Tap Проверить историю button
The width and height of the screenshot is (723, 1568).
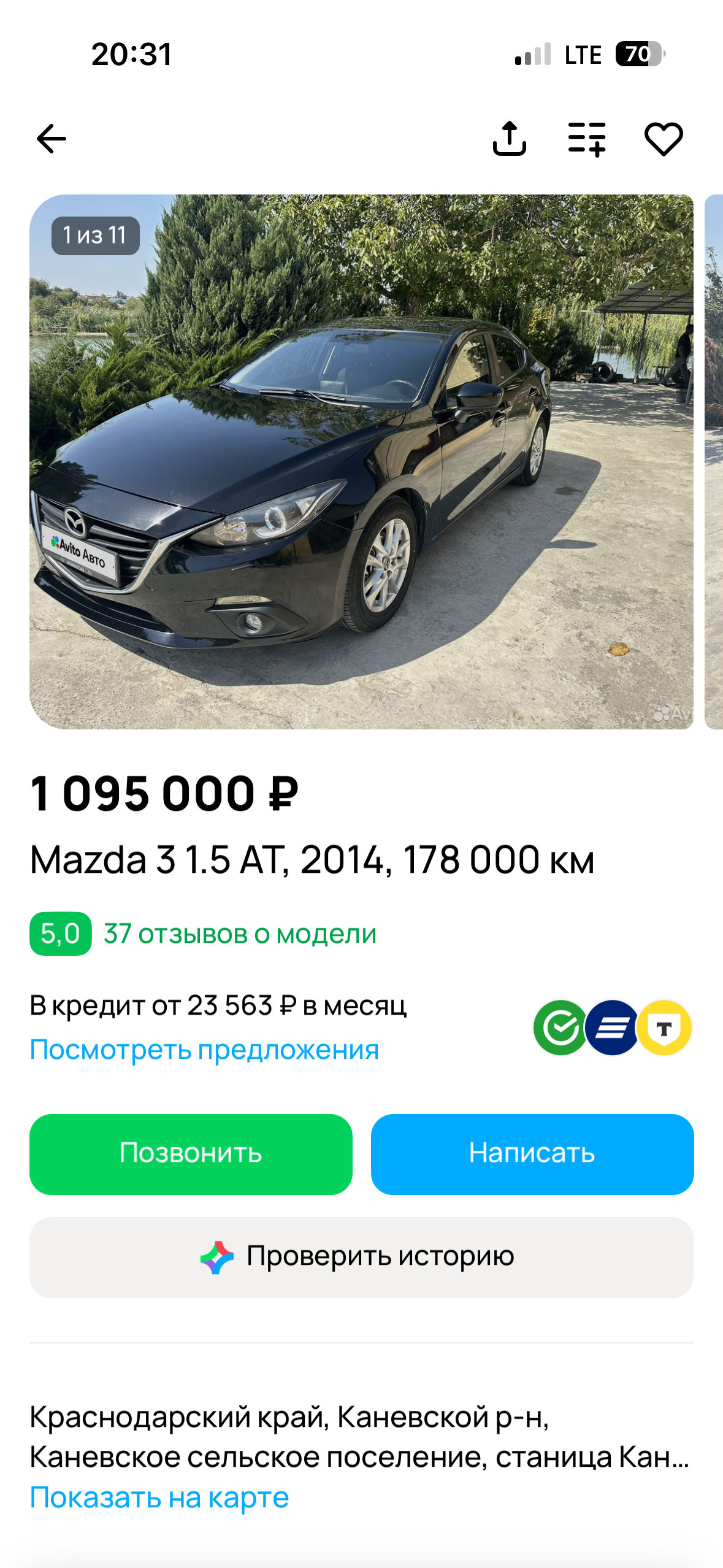click(361, 1257)
